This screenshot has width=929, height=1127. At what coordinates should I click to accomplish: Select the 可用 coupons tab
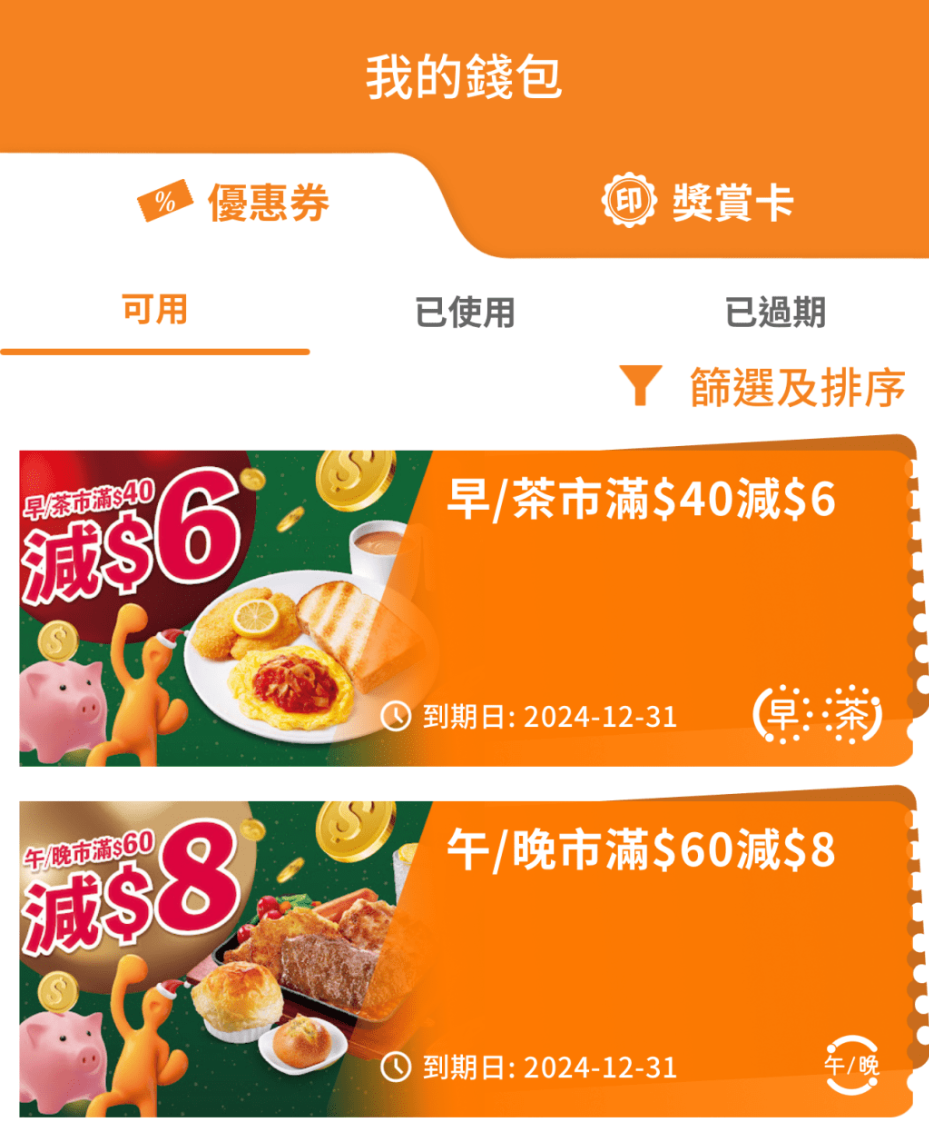click(x=155, y=311)
